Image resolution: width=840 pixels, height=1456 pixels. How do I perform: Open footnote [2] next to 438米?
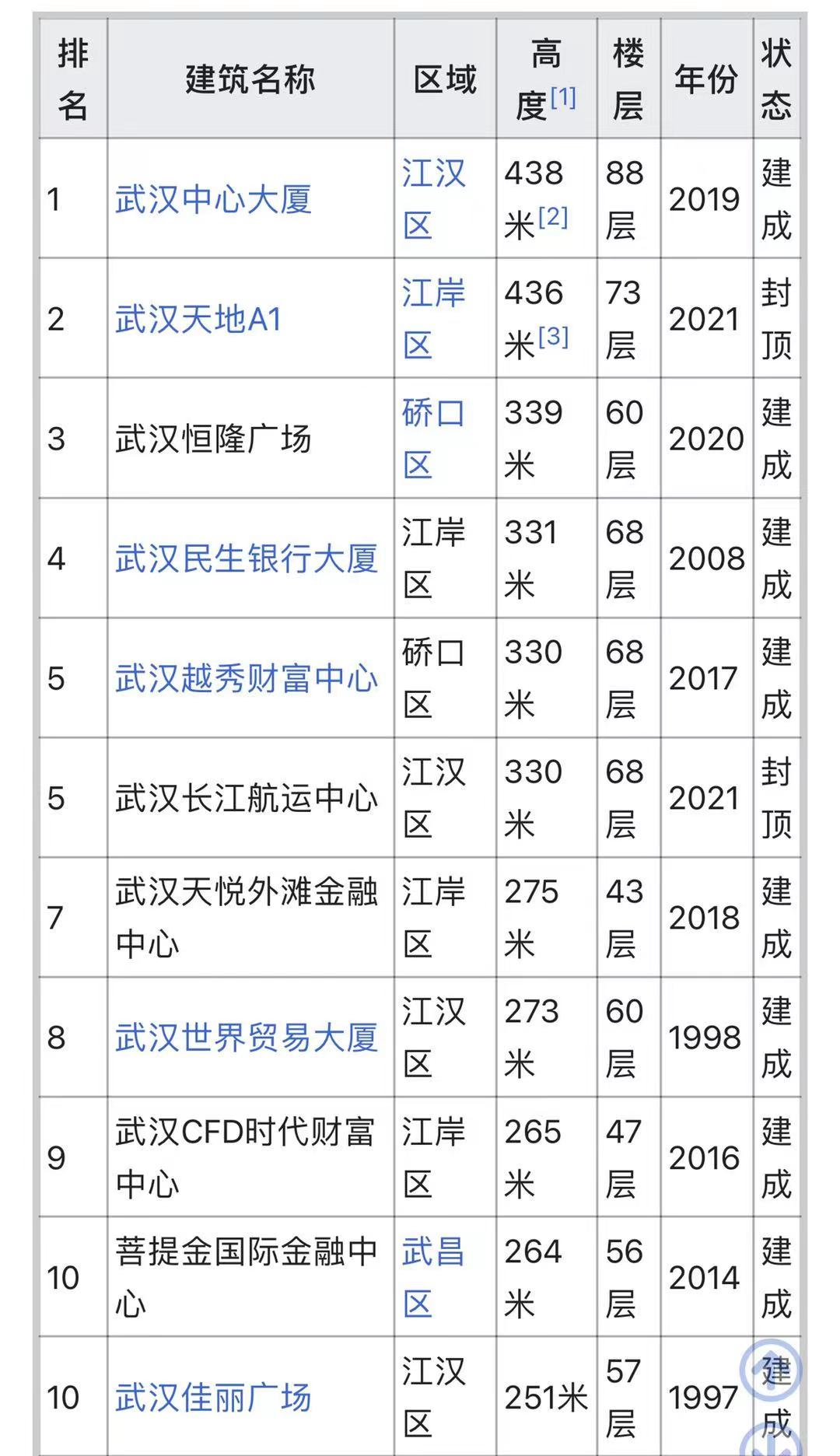553,217
